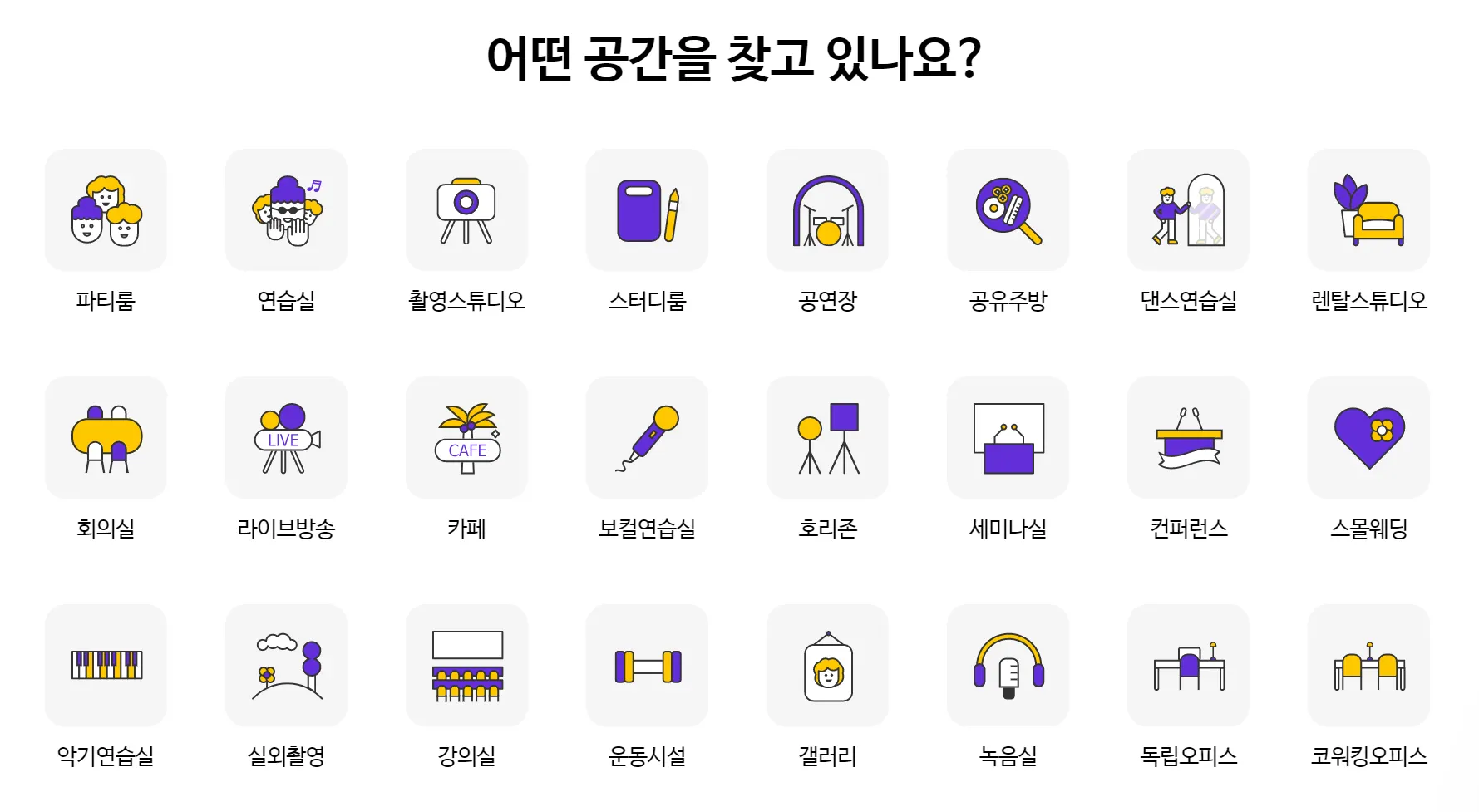Select 보컬연습실 category

[x=647, y=438]
